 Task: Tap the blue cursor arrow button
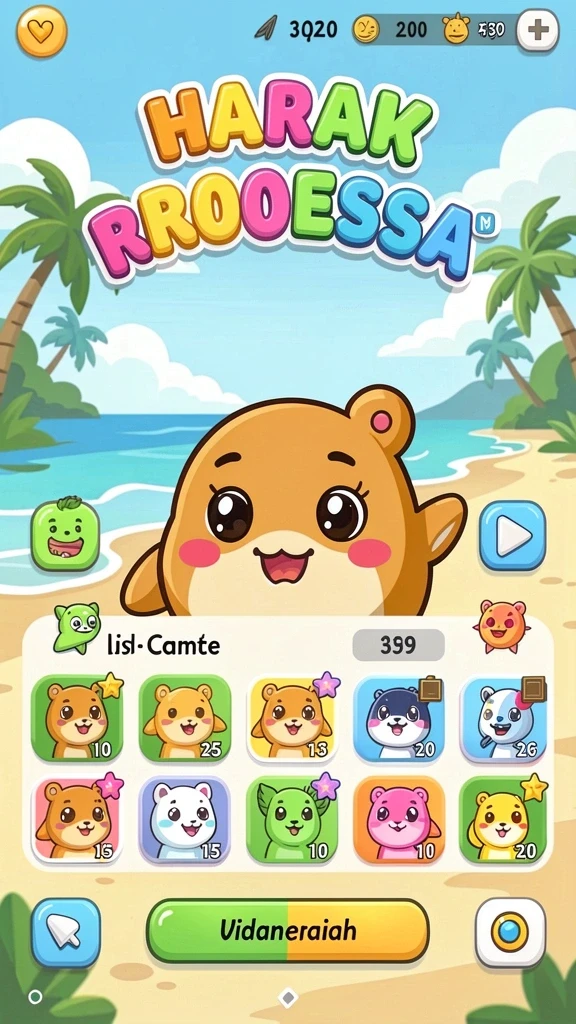point(66,932)
